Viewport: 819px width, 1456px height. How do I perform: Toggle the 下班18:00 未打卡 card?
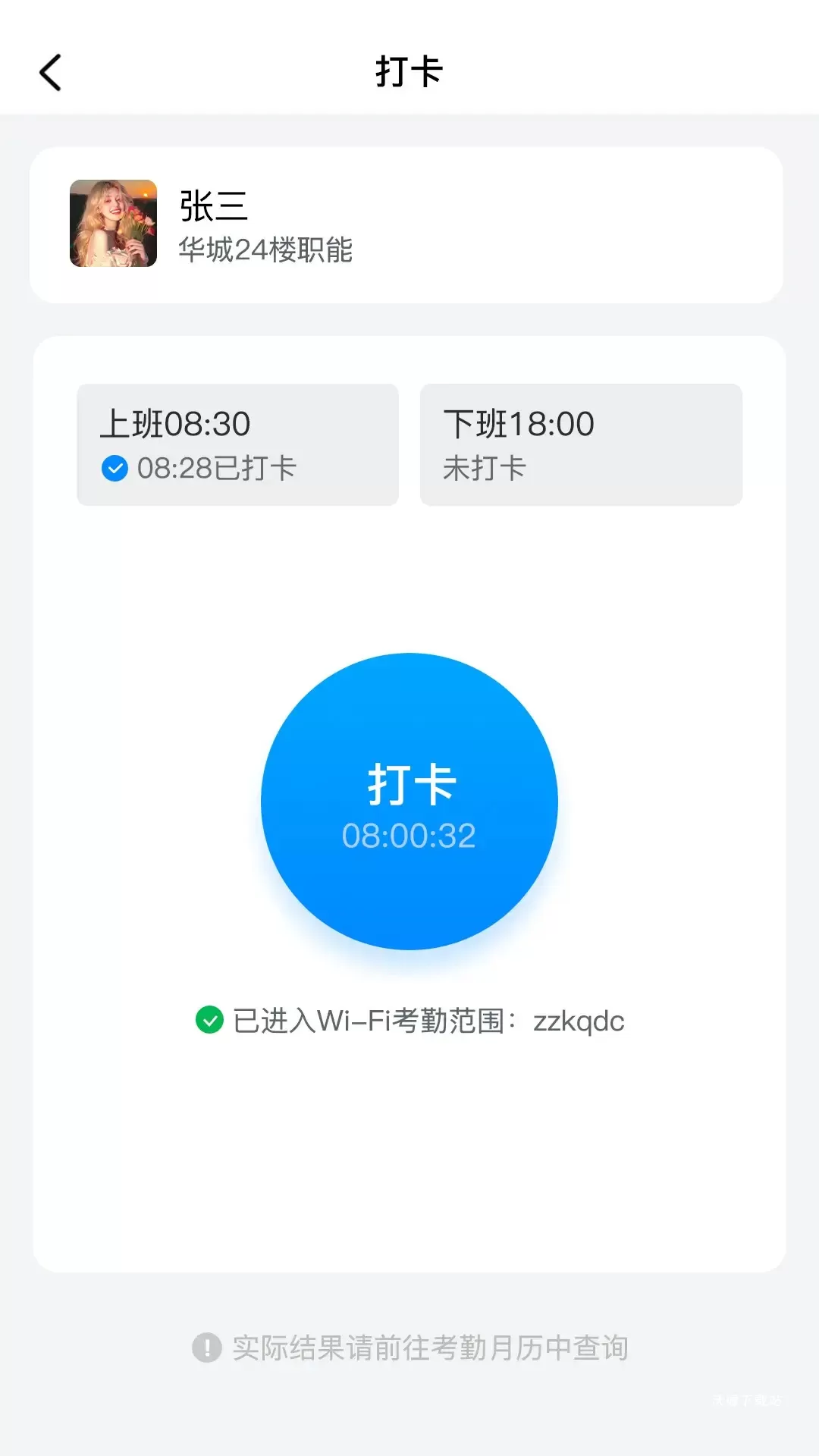pyautogui.click(x=581, y=445)
